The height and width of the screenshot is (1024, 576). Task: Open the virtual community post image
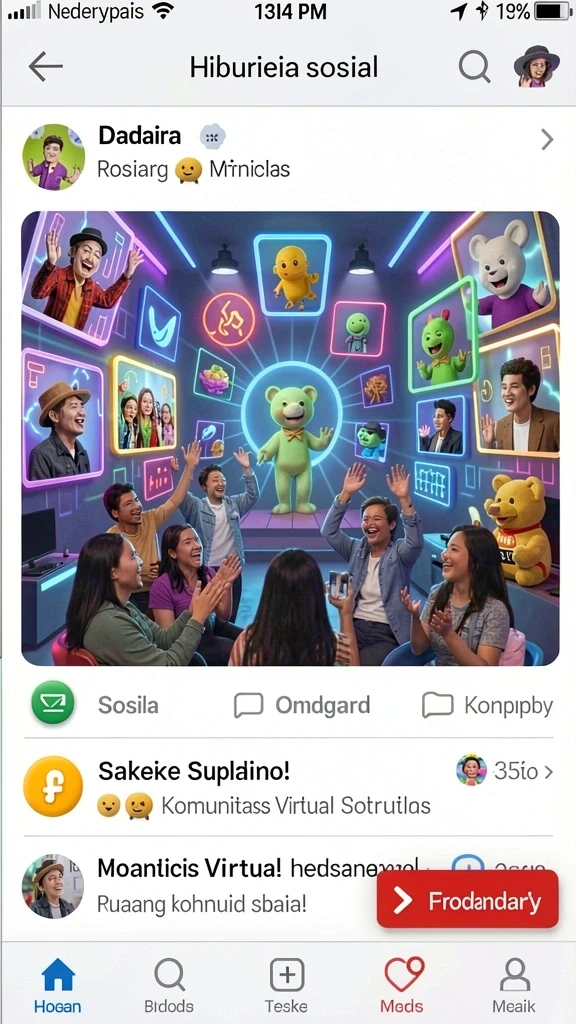pos(290,438)
